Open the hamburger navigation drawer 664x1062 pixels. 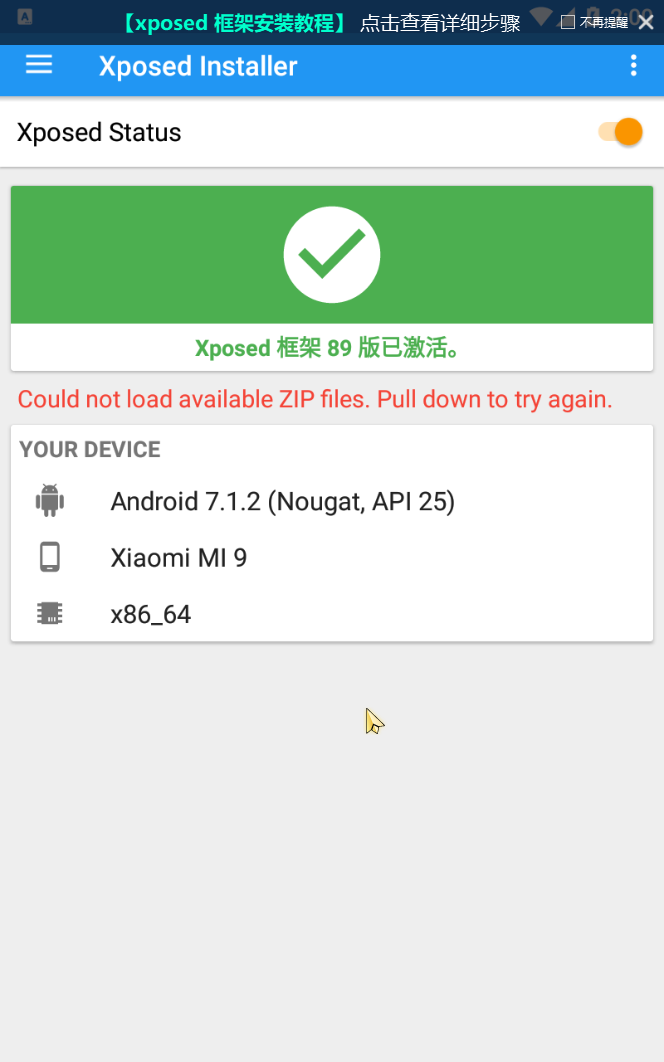[39, 65]
